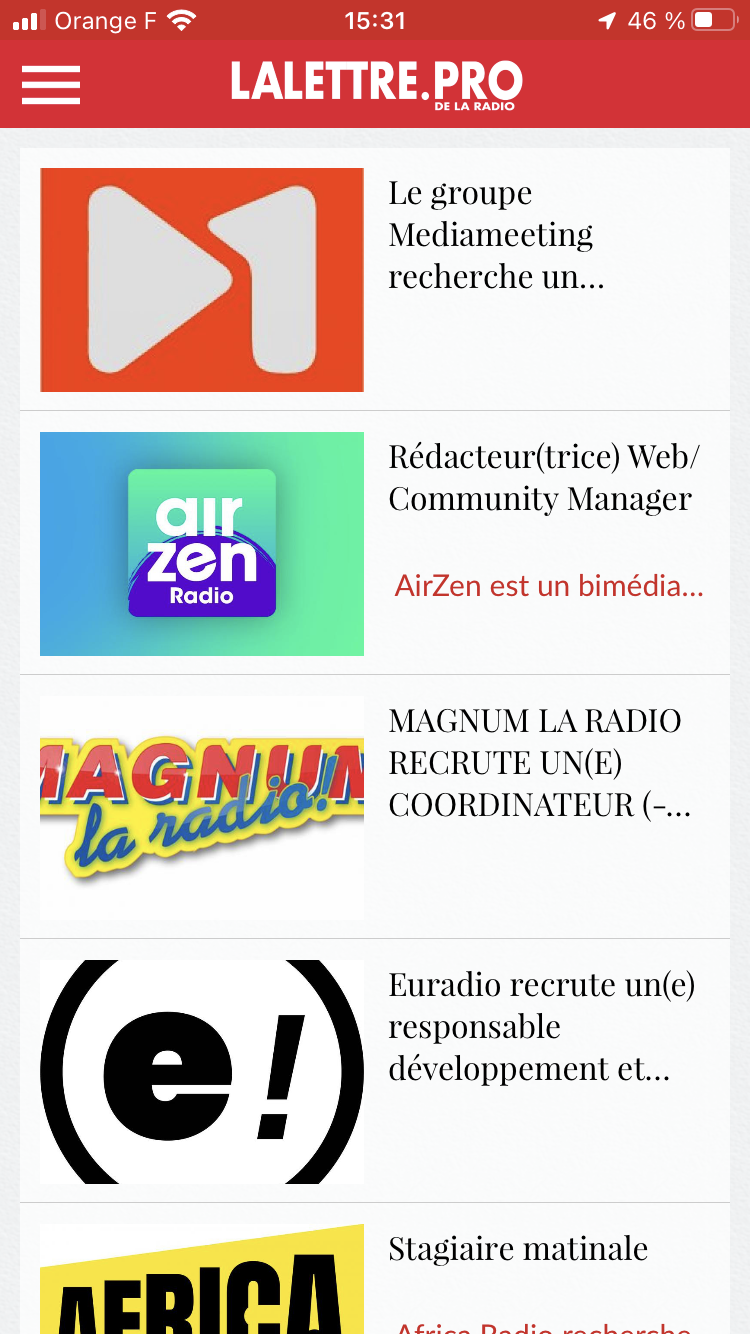Select the AirZen Radio logo
Screen dimensions: 750x1334
(201, 543)
